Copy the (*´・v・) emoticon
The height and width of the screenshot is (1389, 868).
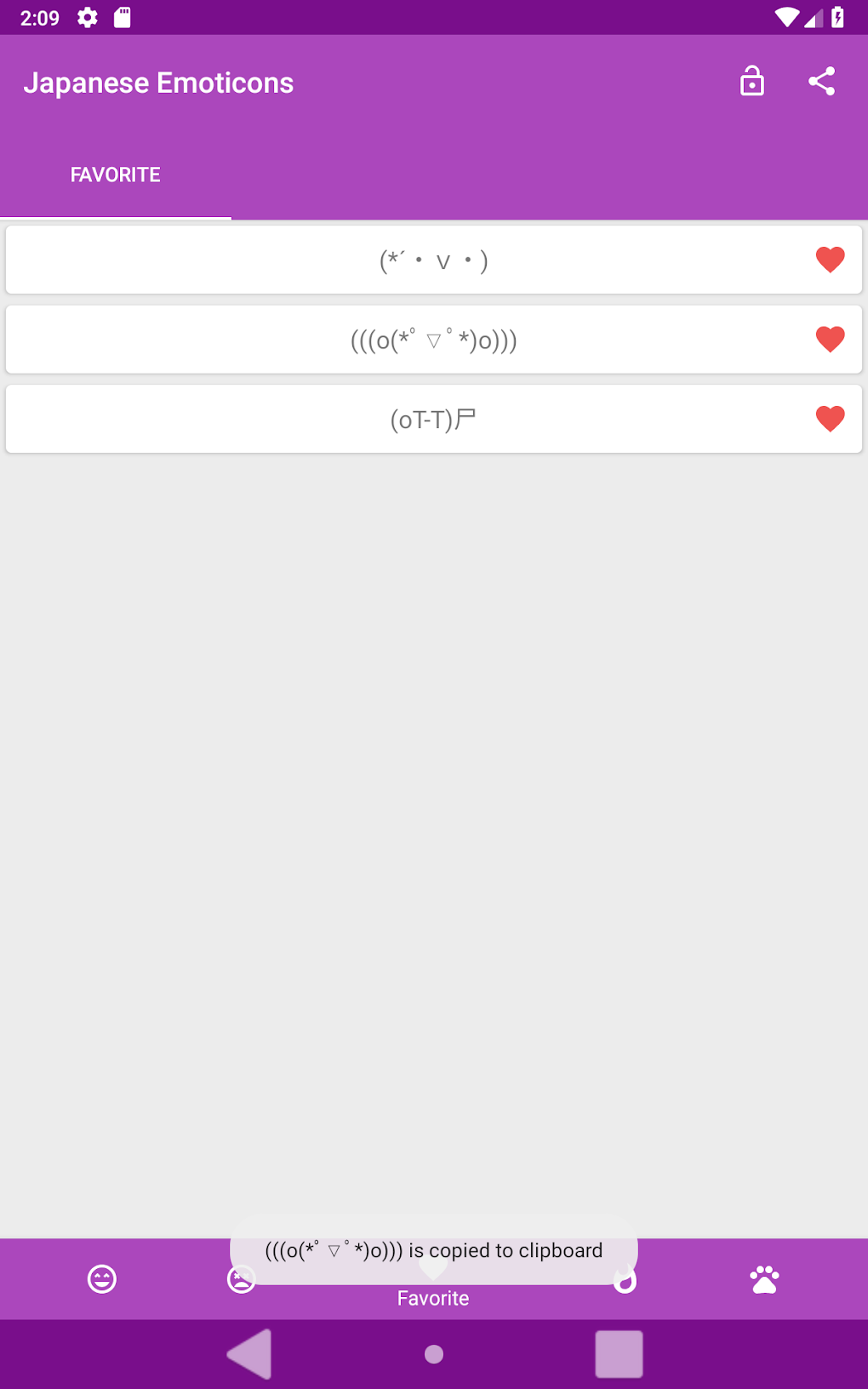(x=433, y=260)
